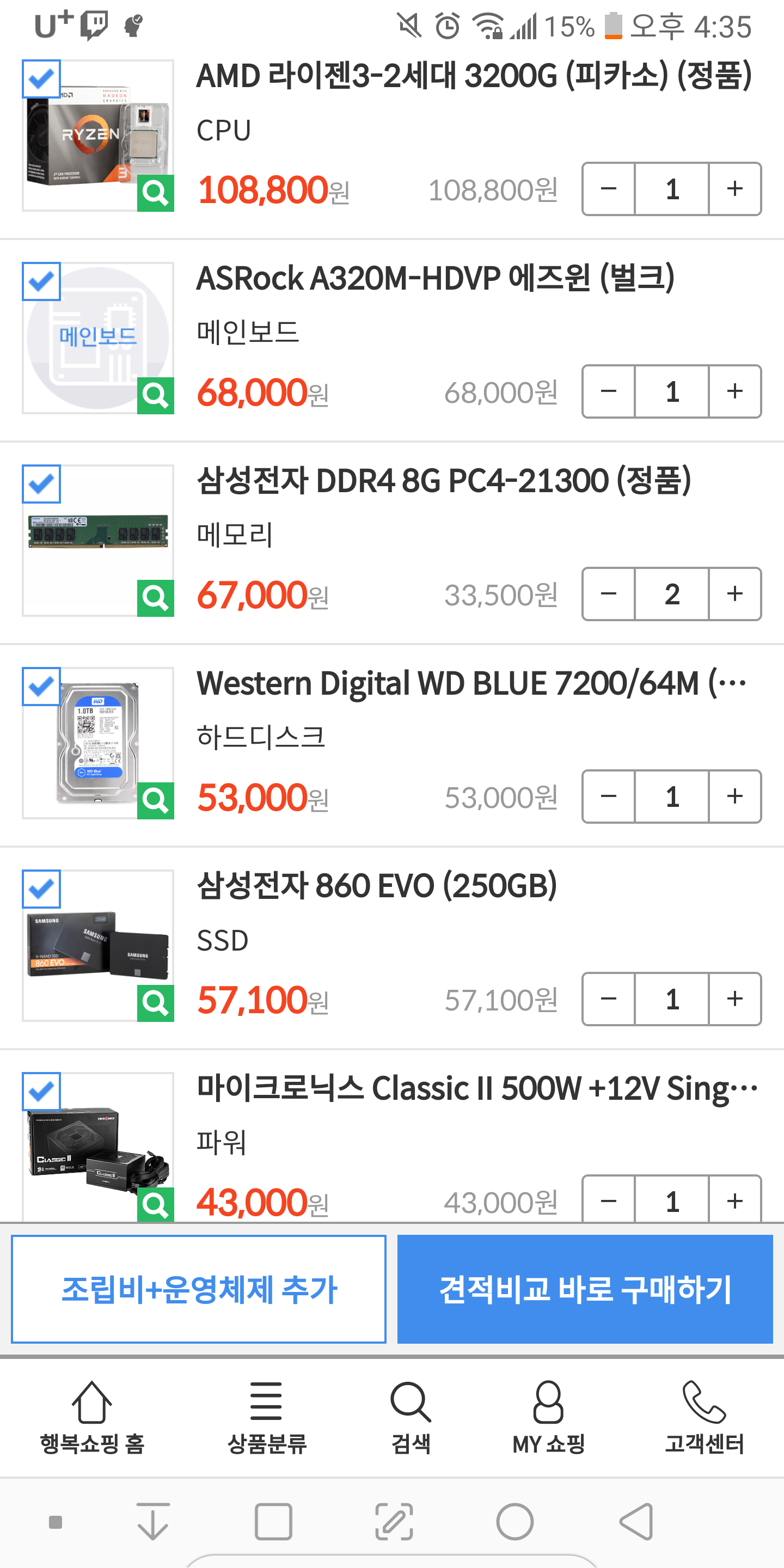Image resolution: width=784 pixels, height=1568 pixels.
Task: Increase quantity of 삼성전자 860 EVO SSD
Action: pos(734,999)
